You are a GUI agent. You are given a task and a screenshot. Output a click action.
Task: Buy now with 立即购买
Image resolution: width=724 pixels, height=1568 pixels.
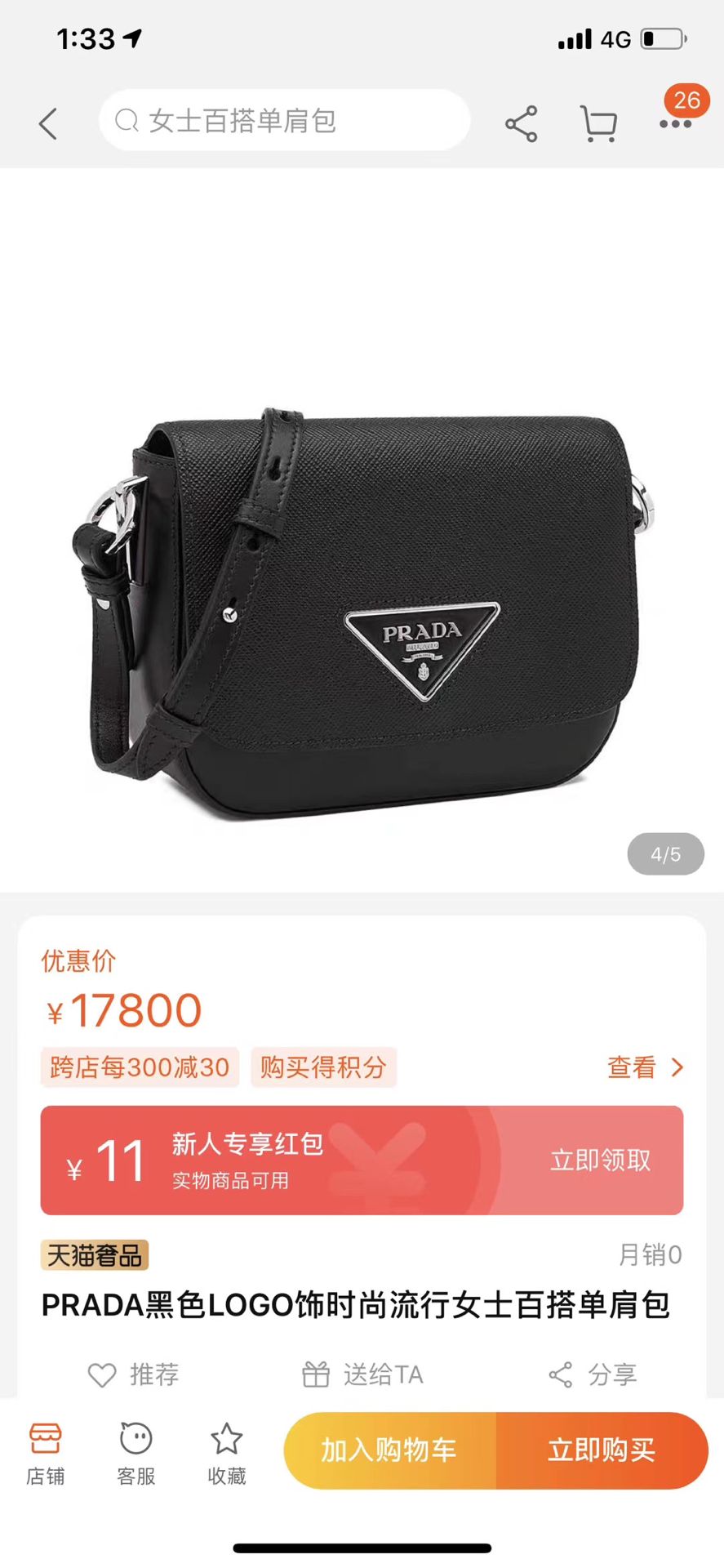pos(602,1450)
